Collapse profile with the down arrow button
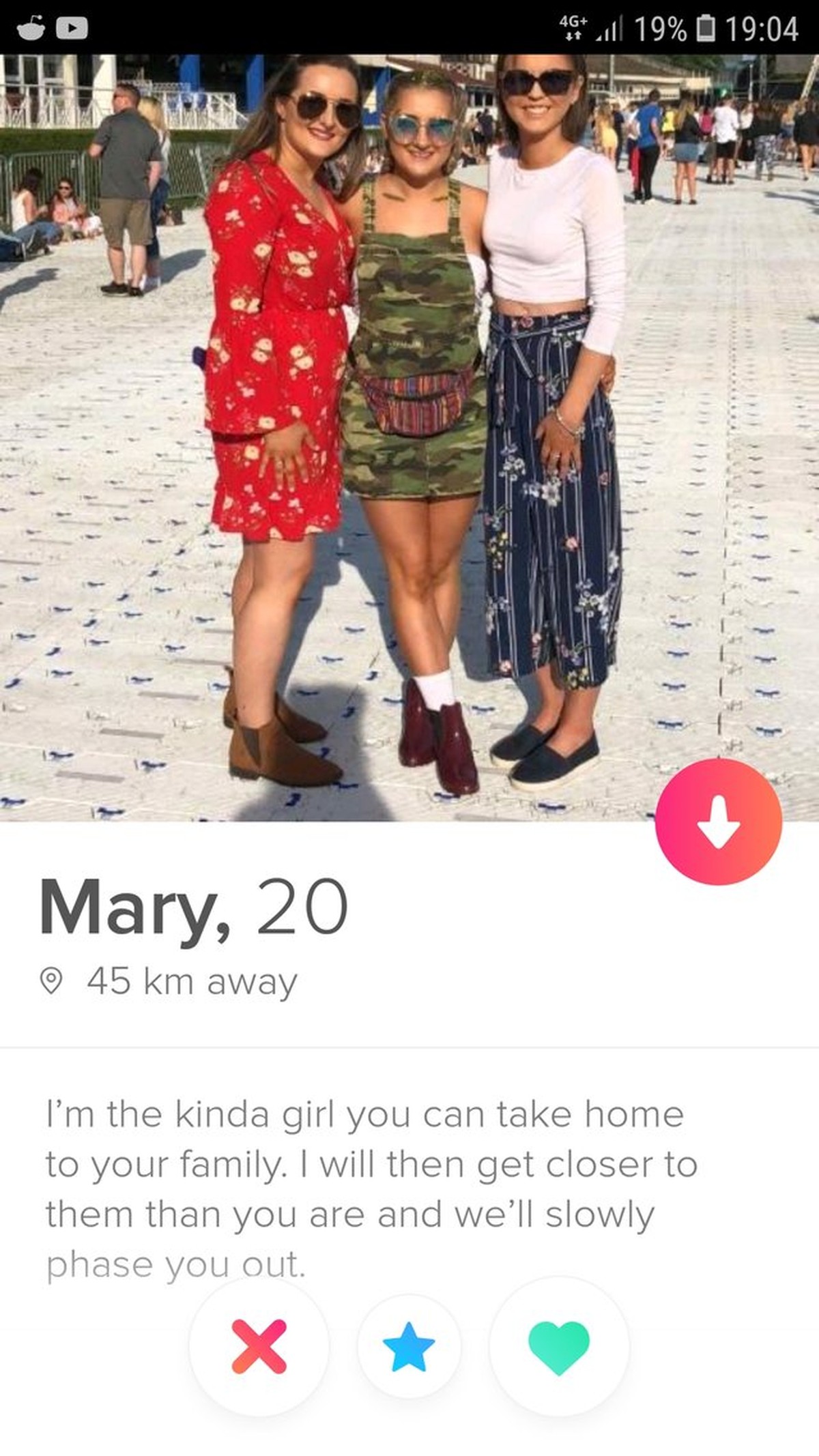This screenshot has height=1456, width=819. 718,821
